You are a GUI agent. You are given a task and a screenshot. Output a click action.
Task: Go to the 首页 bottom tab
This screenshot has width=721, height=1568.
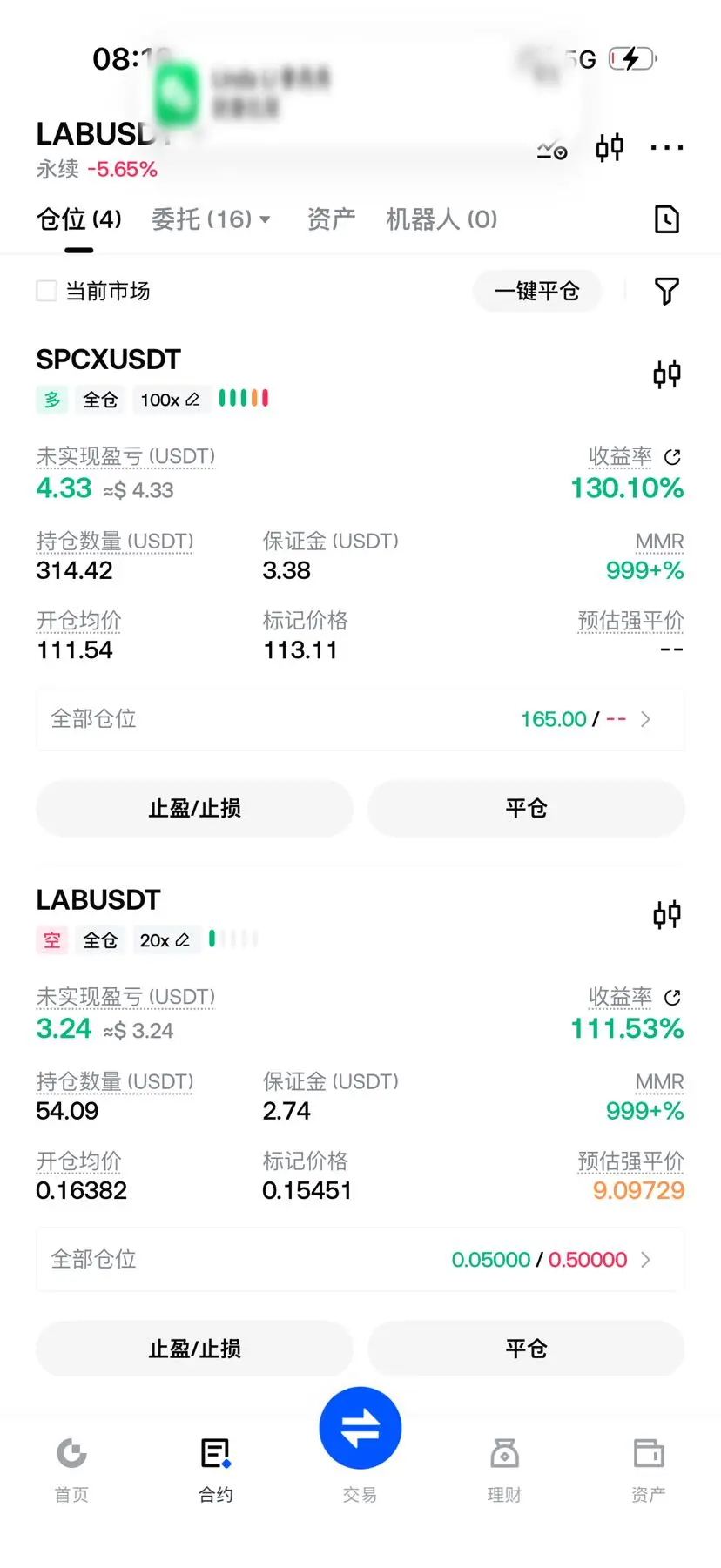click(x=71, y=1470)
